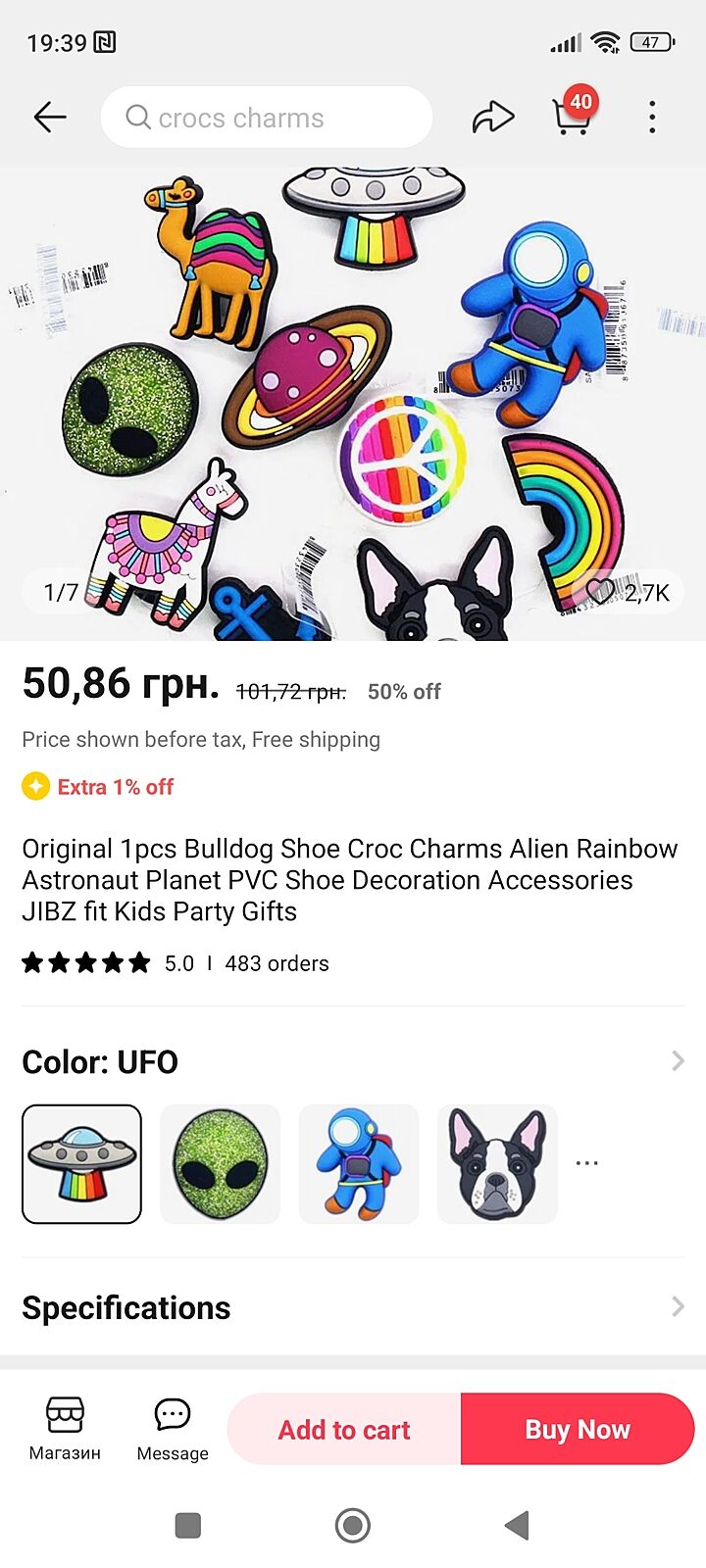Open recent apps from navigation bar
706x1568 pixels.
[x=187, y=1525]
